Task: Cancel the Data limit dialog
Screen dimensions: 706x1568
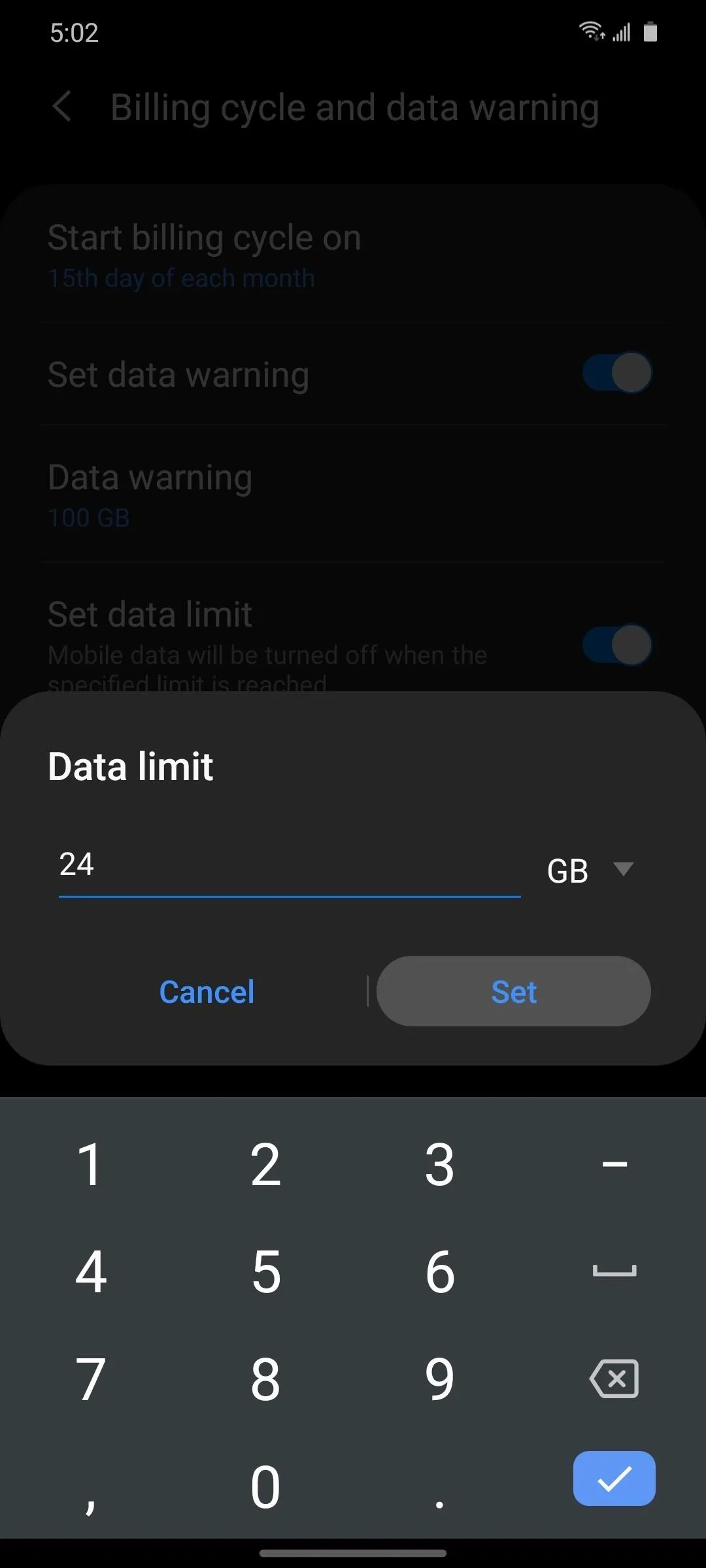Action: point(207,992)
